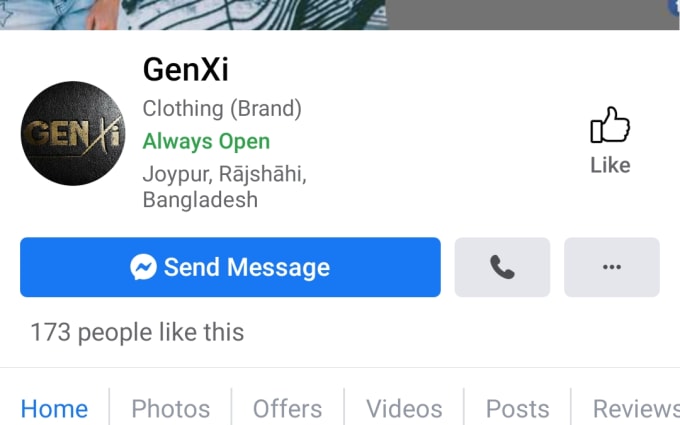Open the more options menu
This screenshot has height=425, width=680.
tap(612, 267)
